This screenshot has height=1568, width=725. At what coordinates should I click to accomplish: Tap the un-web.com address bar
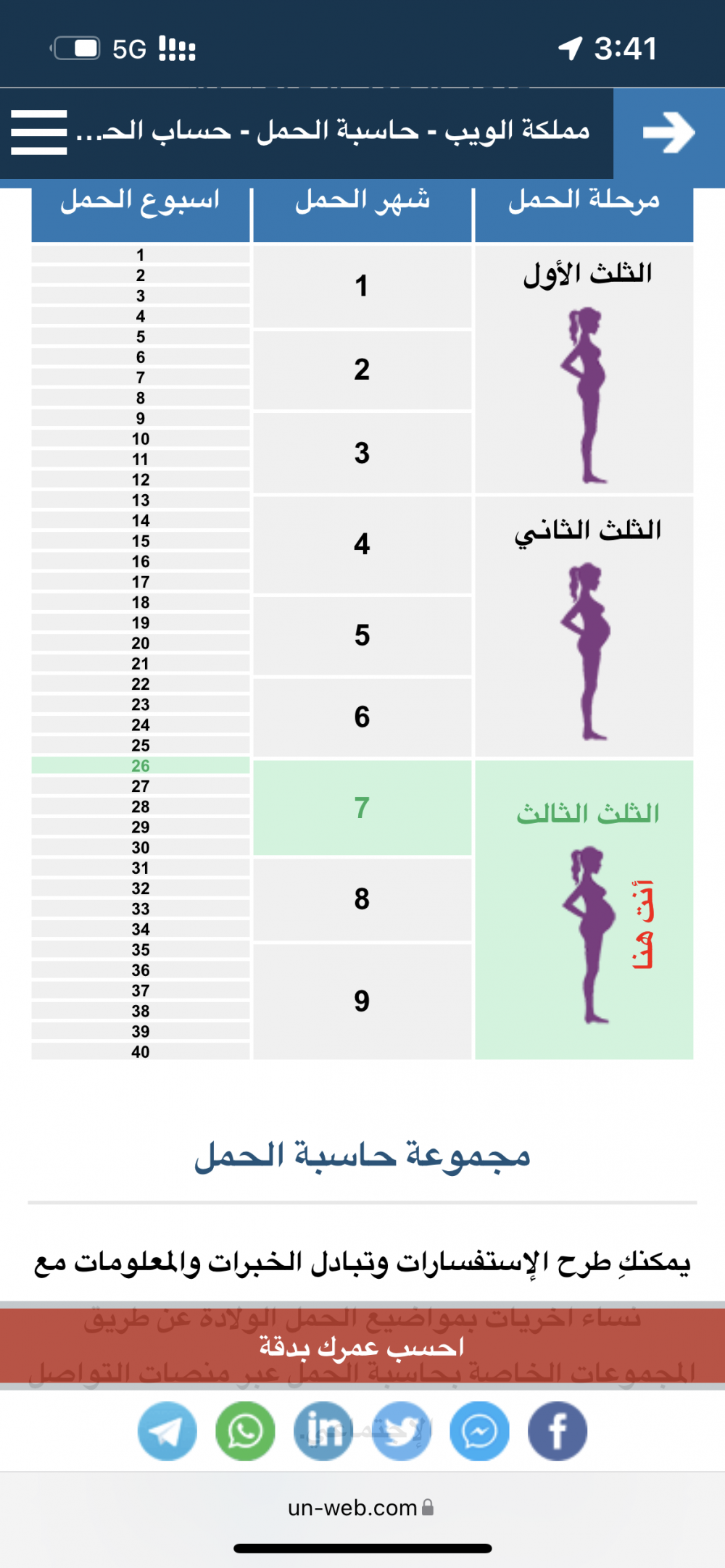pyautogui.click(x=361, y=1508)
